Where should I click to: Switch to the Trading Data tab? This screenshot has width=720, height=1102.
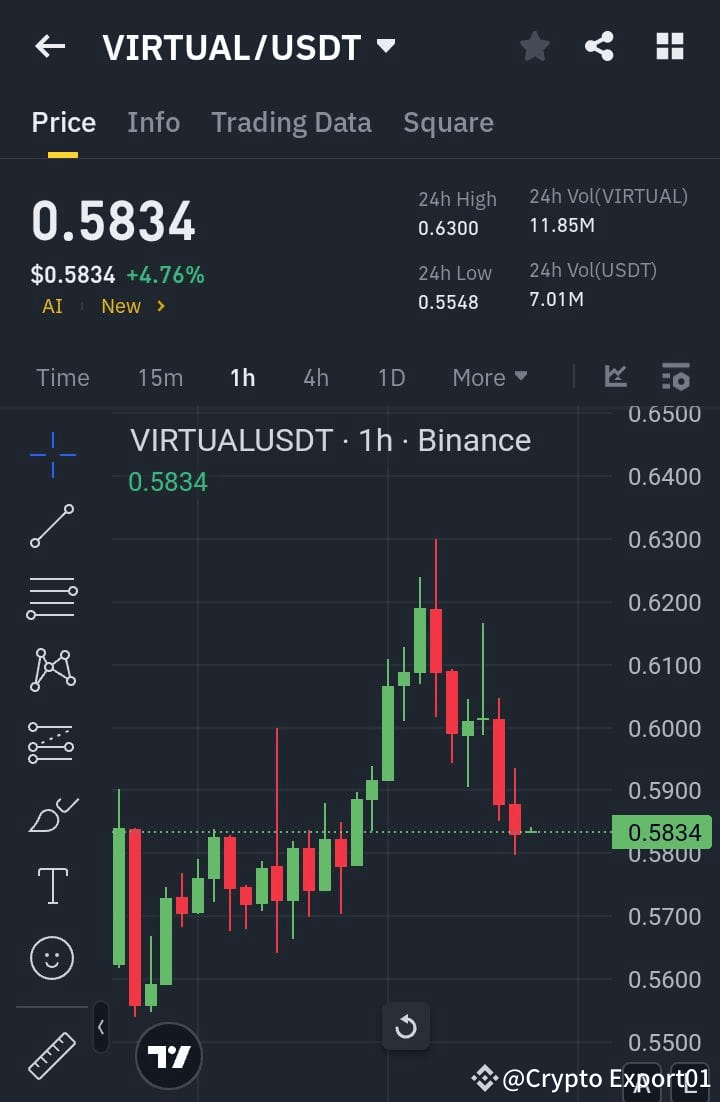coord(291,122)
